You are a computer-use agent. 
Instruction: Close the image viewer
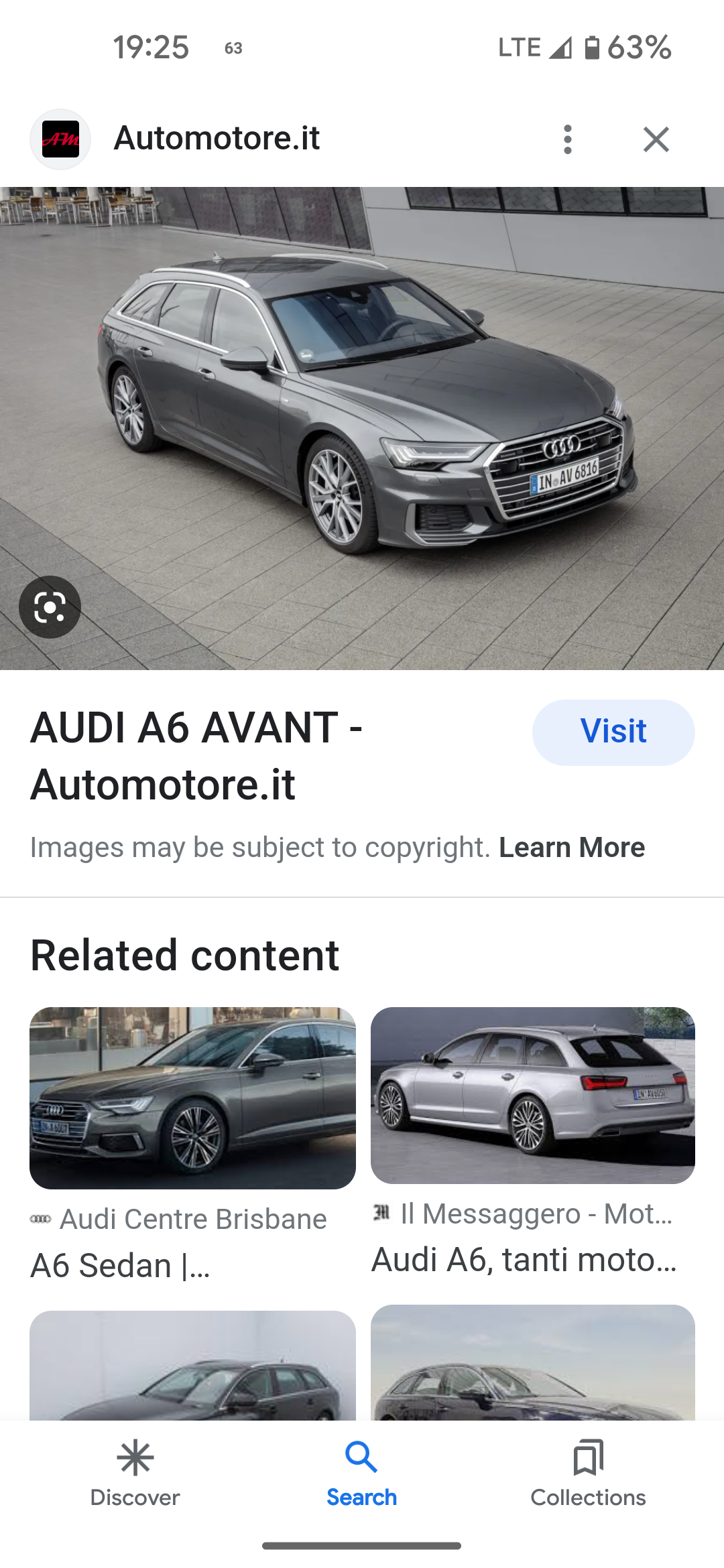[656, 139]
